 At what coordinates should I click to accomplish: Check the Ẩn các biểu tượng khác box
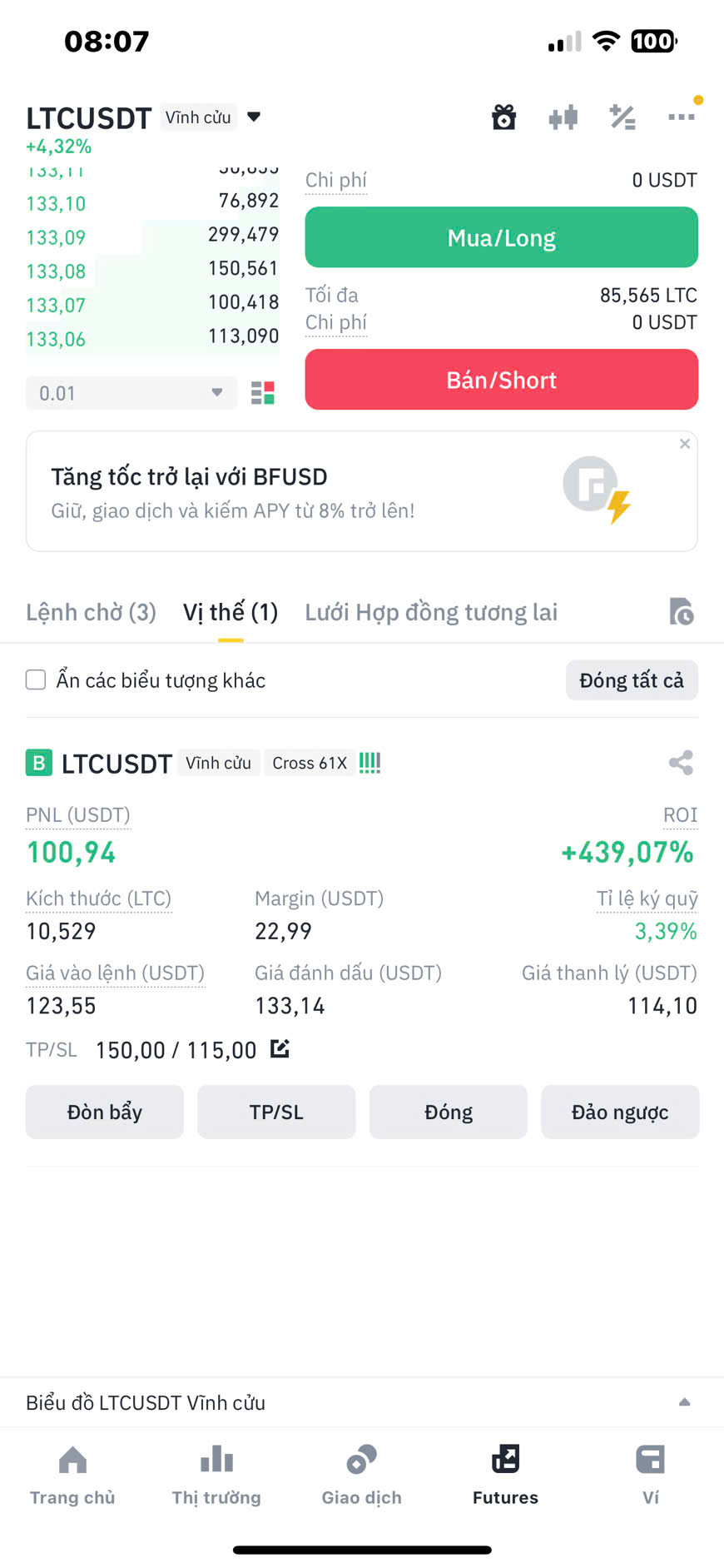pyautogui.click(x=36, y=680)
